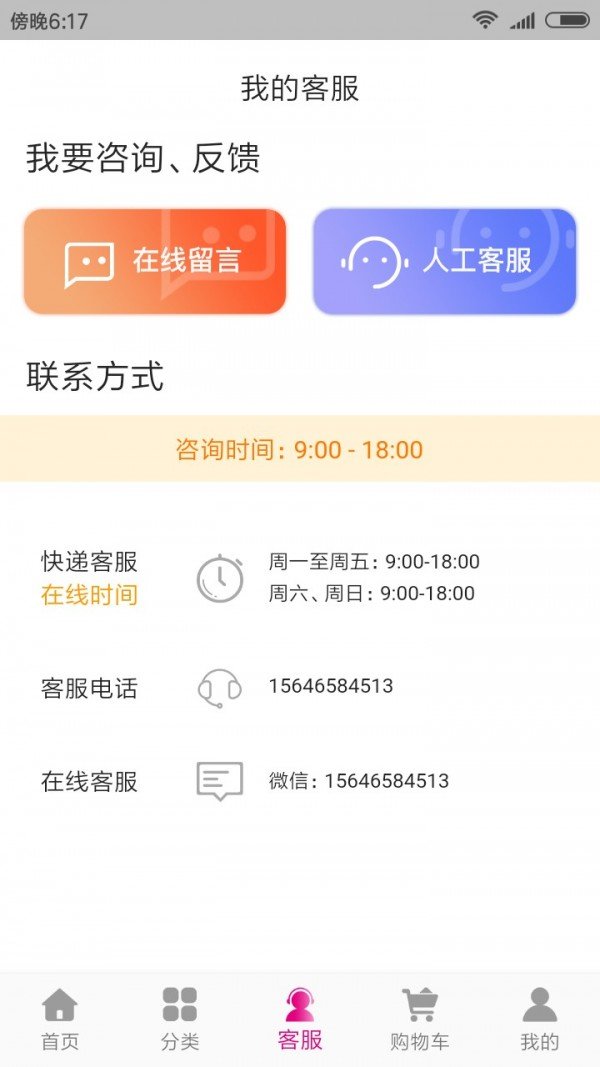This screenshot has width=600, height=1067.
Task: Contact 人工客服 live support
Action: (445, 262)
